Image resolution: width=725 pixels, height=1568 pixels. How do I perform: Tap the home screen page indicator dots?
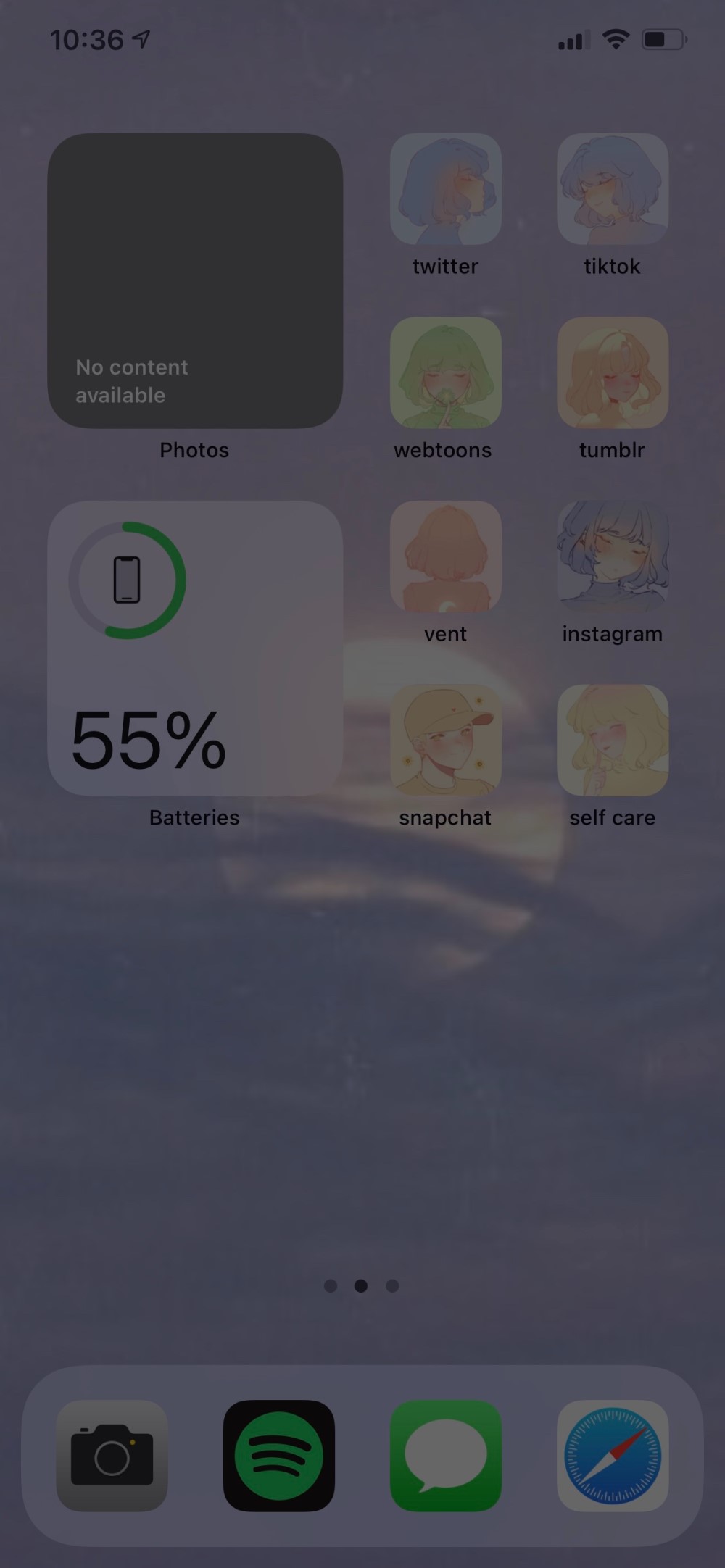361,1285
